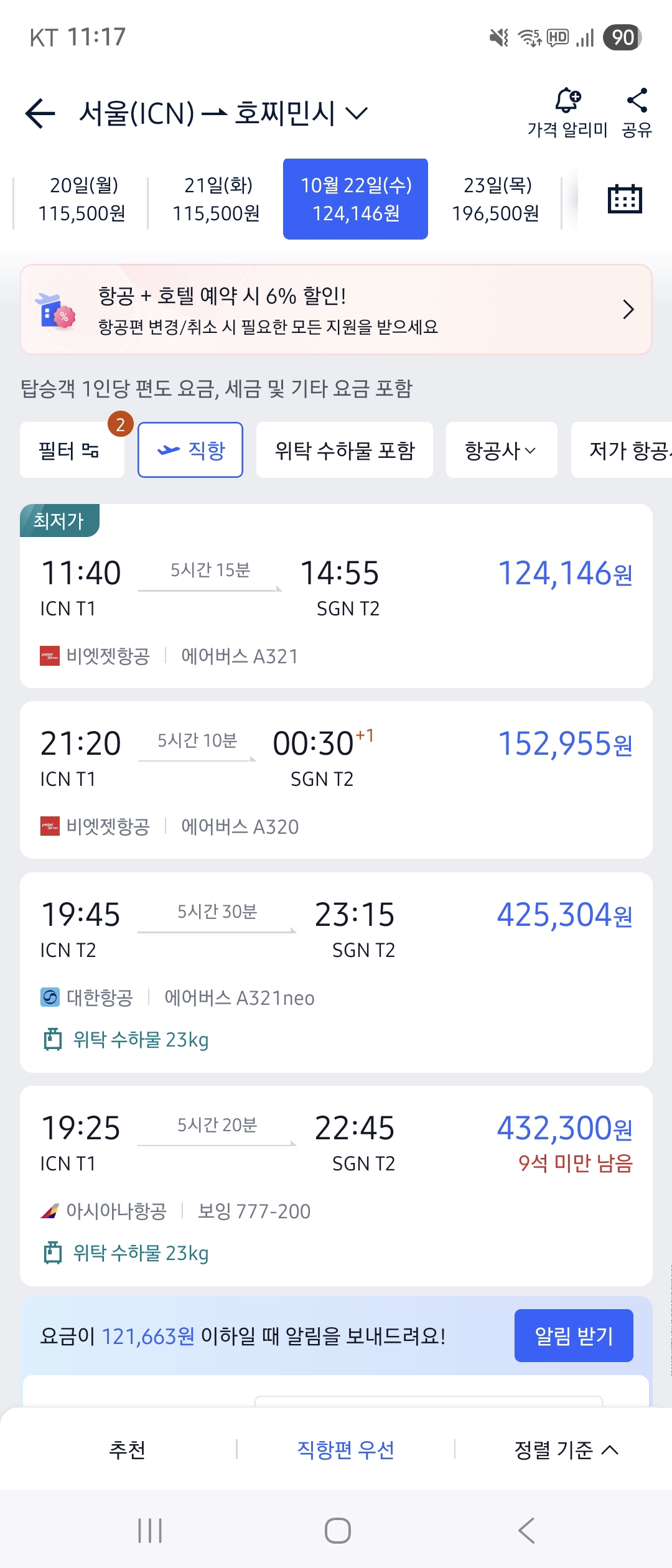The image size is (672, 1568).
Task: Open the 21:20 비엣젯항공 flight for 152,955원
Action: [336, 780]
